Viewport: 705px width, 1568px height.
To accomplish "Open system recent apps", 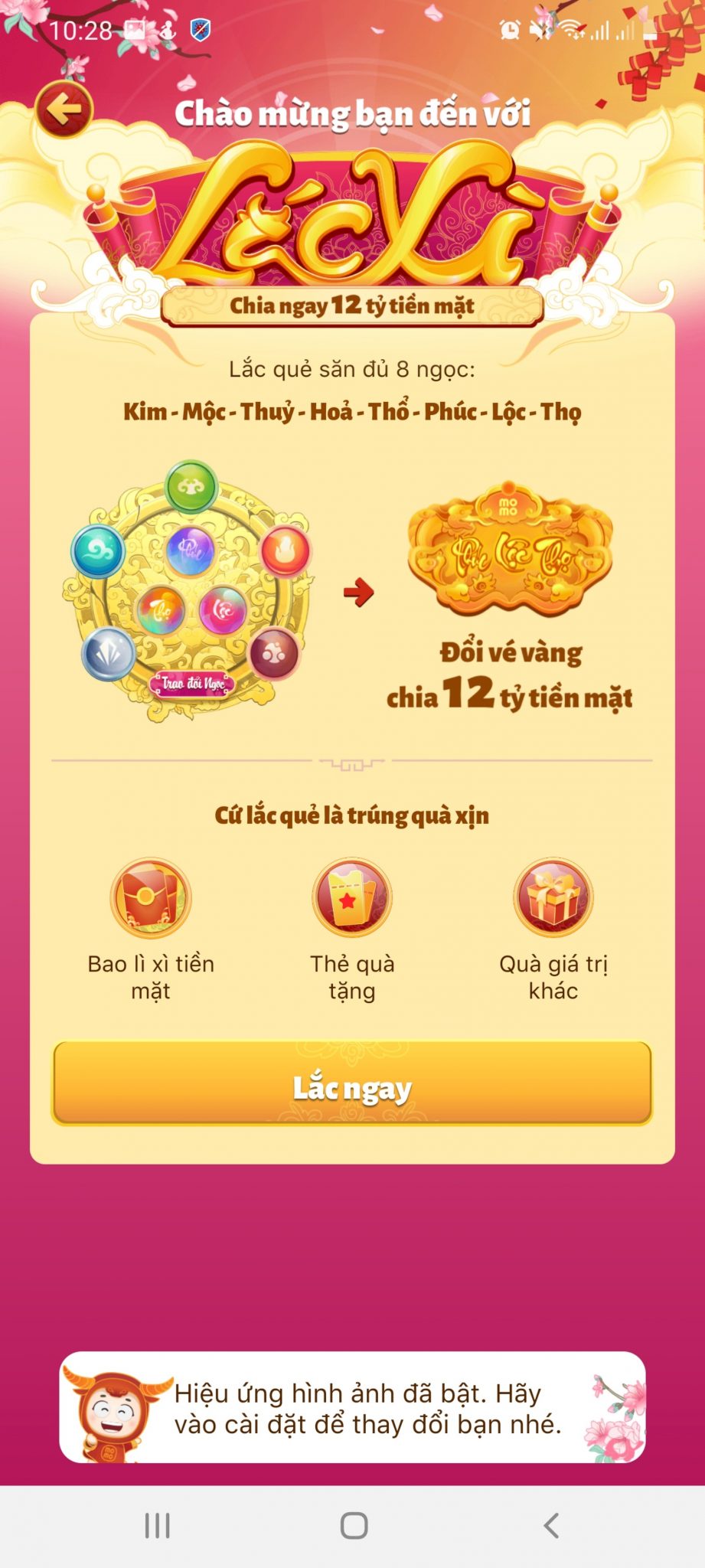I will click(x=157, y=1526).
